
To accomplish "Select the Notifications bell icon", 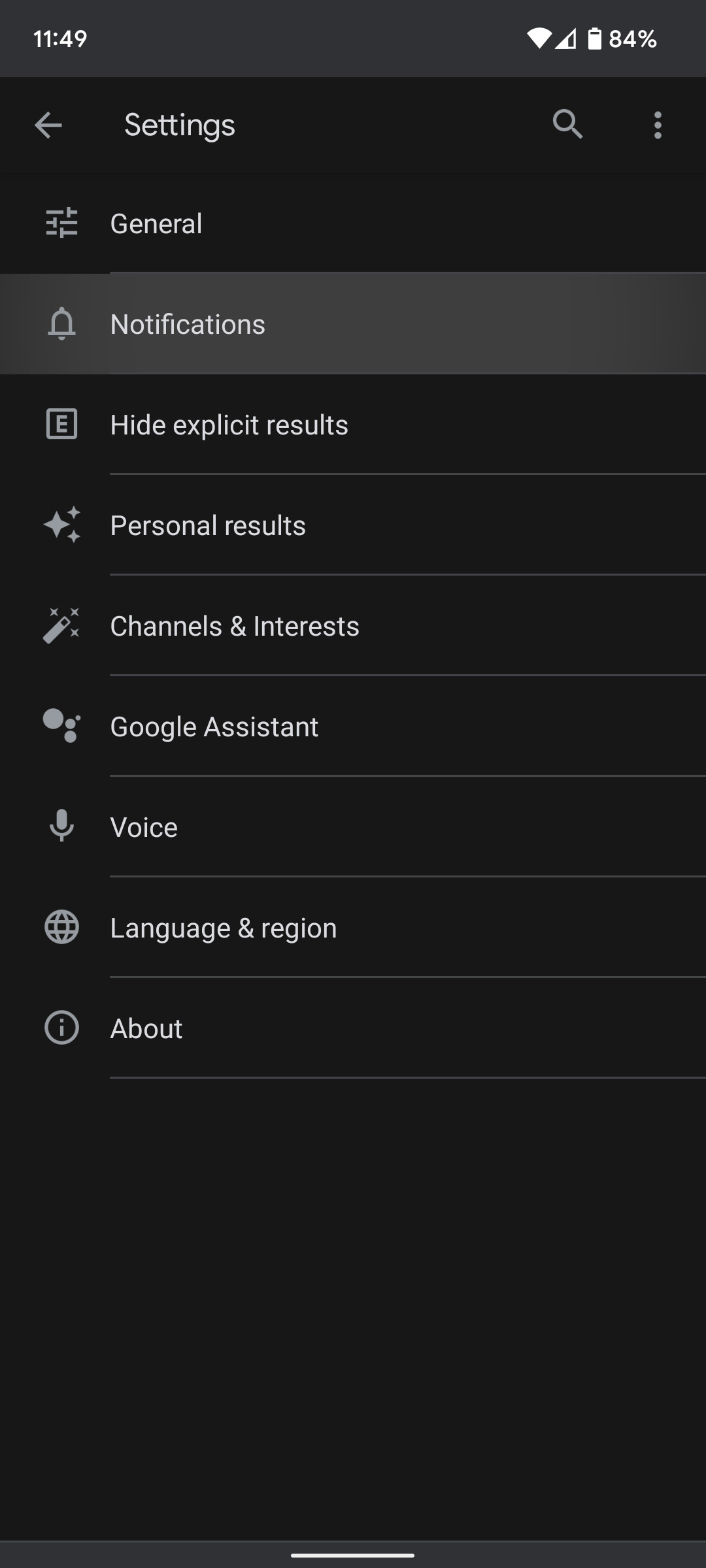I will click(61, 323).
